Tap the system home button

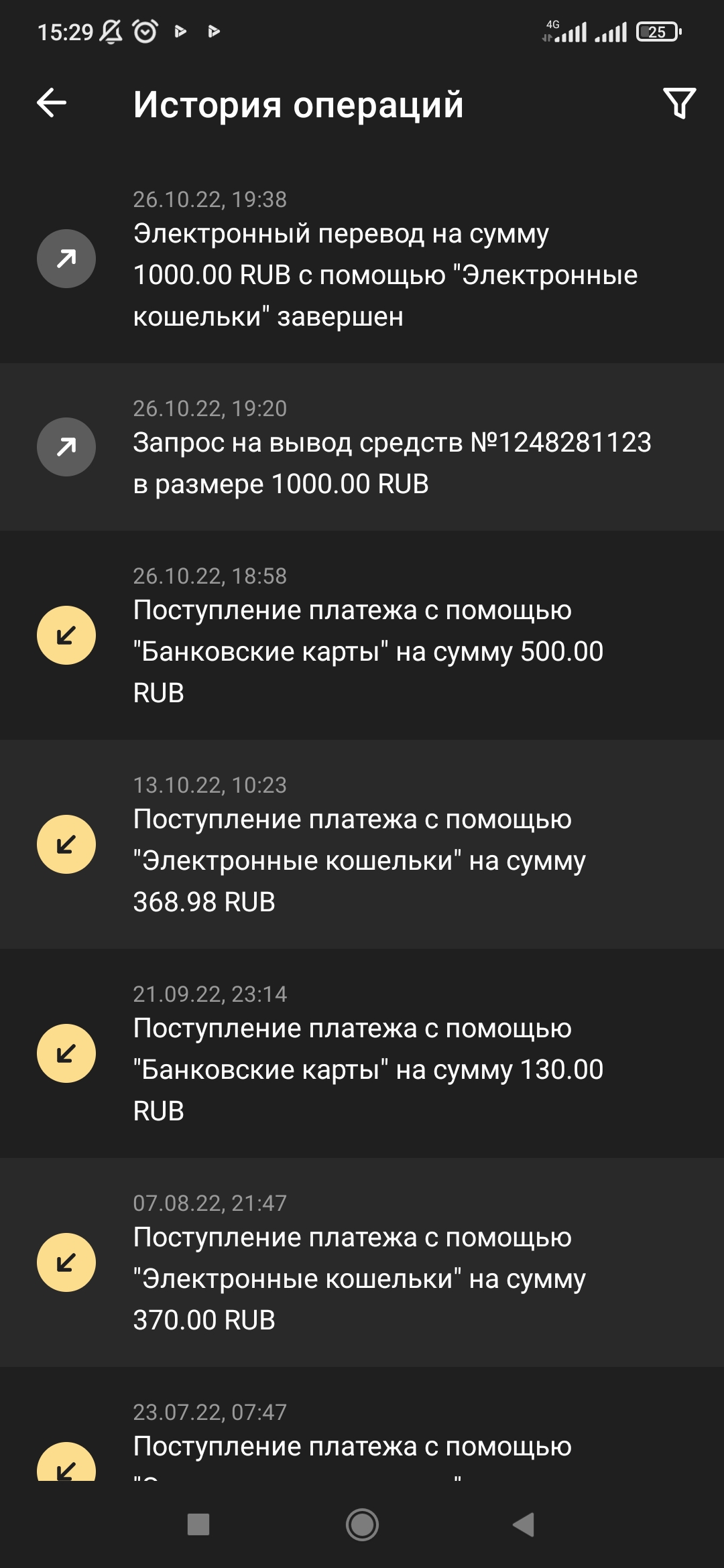[362, 1524]
